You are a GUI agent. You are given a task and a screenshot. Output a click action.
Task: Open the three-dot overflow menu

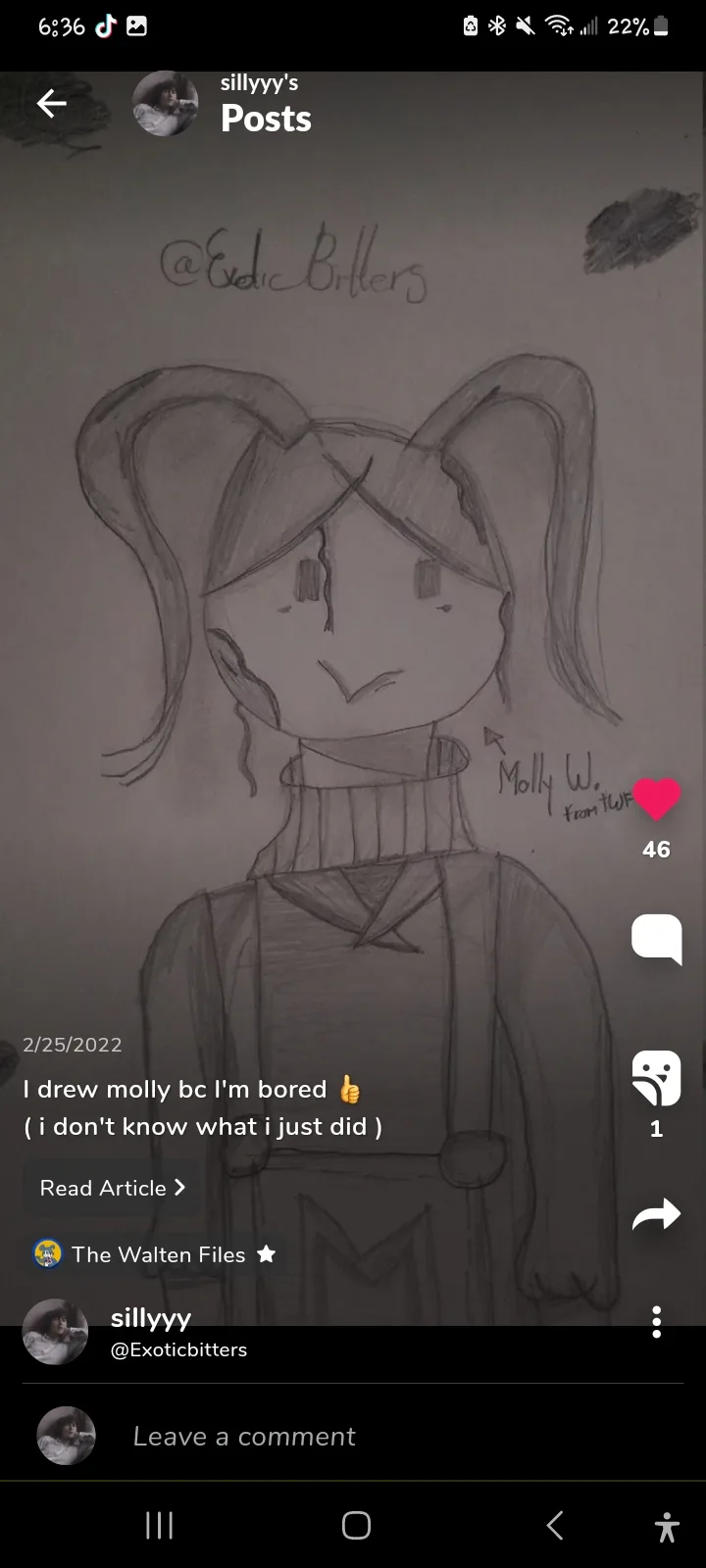point(657,1322)
